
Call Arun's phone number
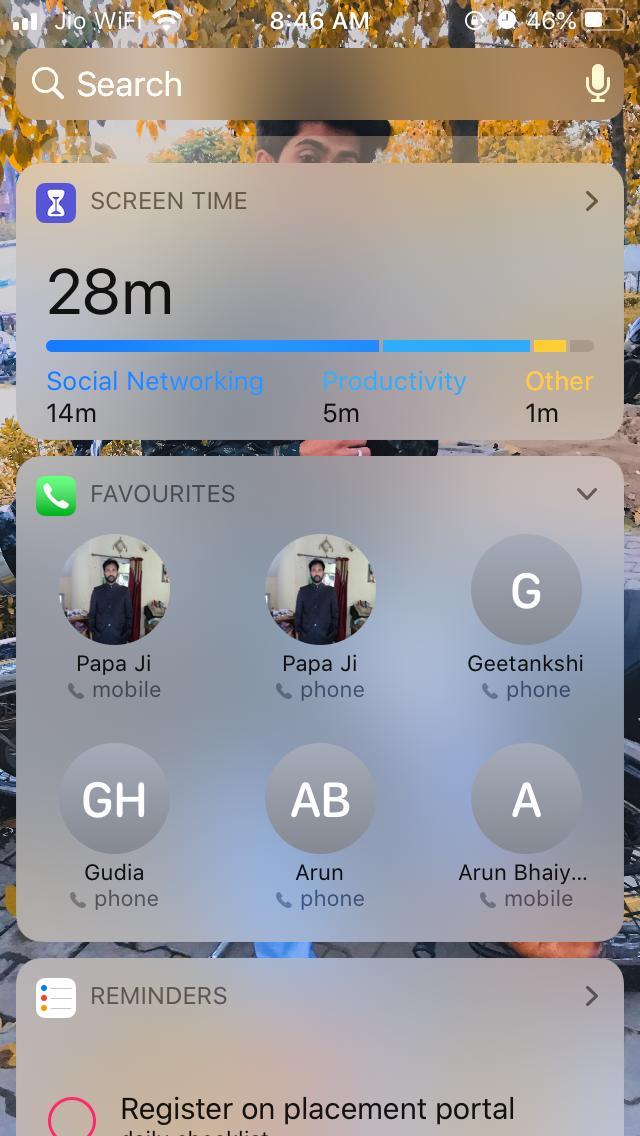coord(320,826)
